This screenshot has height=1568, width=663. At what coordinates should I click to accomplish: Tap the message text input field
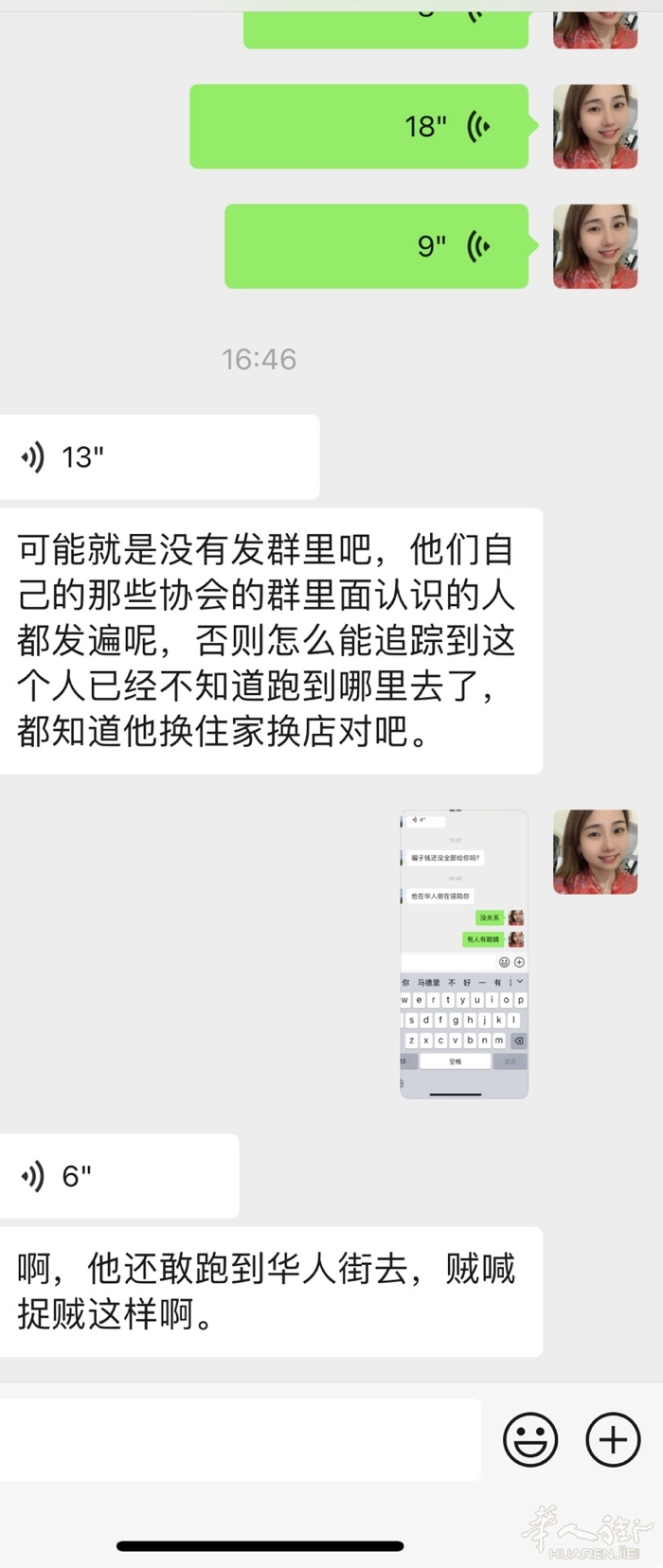click(239, 1439)
